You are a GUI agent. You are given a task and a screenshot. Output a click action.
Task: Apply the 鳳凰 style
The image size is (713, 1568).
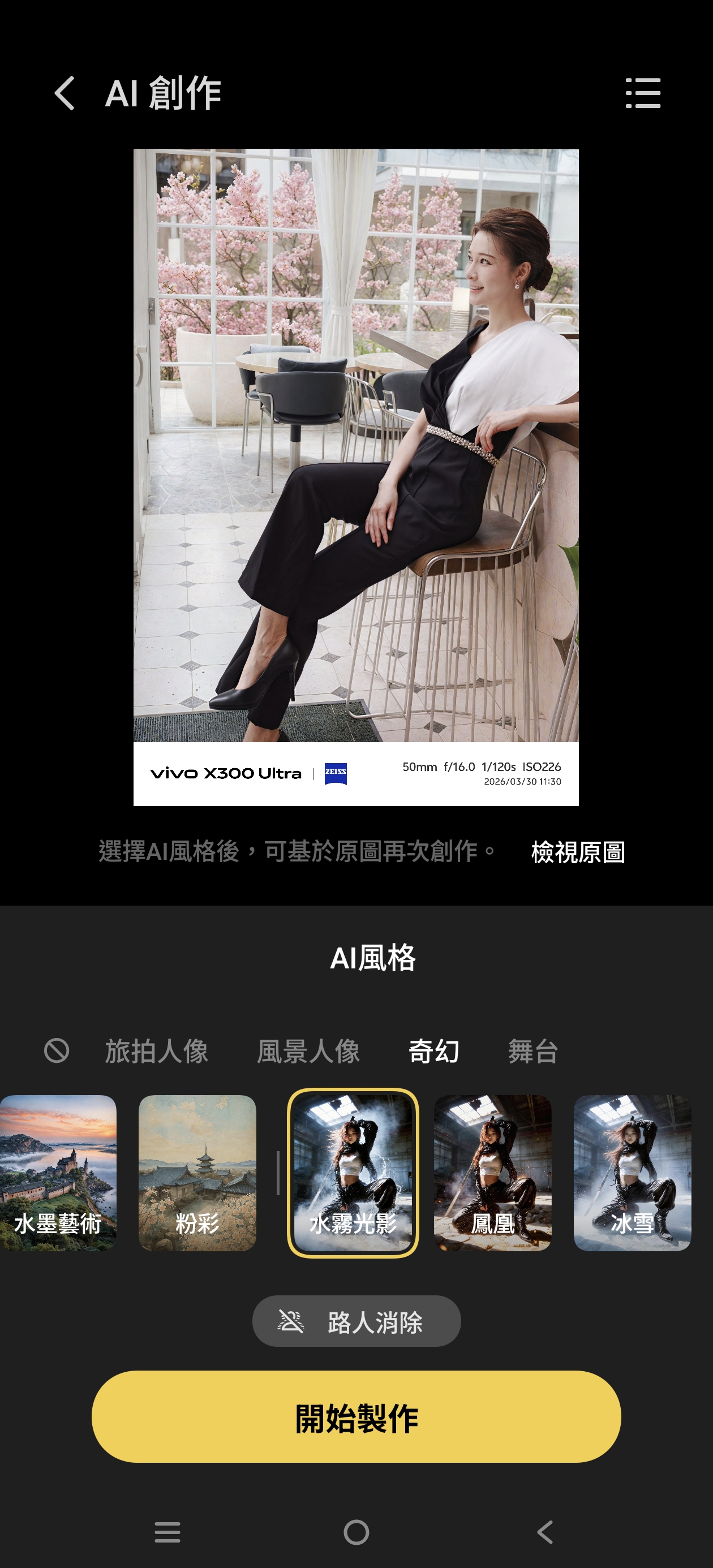point(492,1173)
